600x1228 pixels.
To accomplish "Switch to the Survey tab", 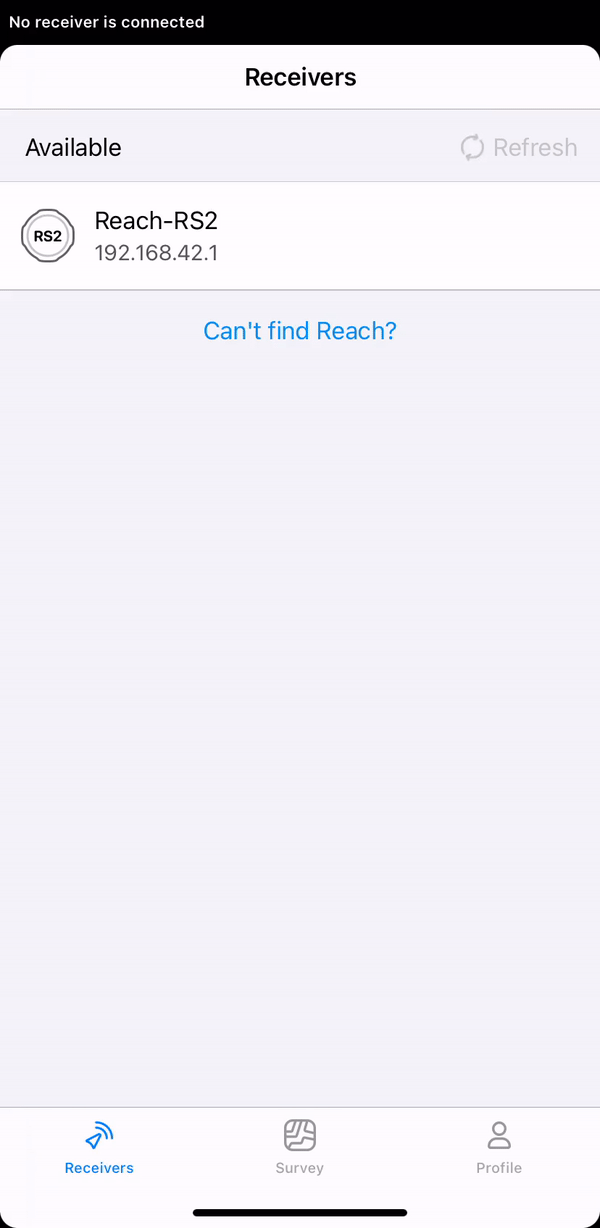I will pyautogui.click(x=300, y=1147).
